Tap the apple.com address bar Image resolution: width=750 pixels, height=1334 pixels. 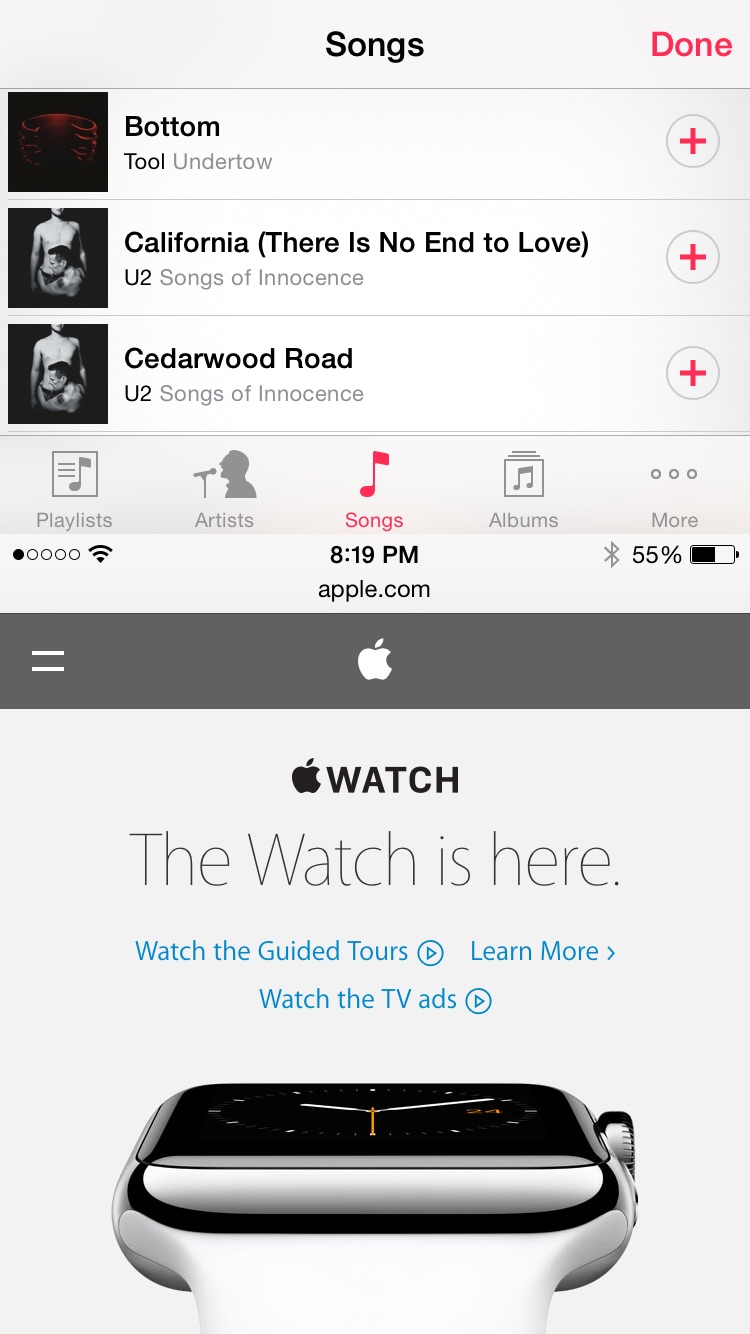click(x=374, y=589)
